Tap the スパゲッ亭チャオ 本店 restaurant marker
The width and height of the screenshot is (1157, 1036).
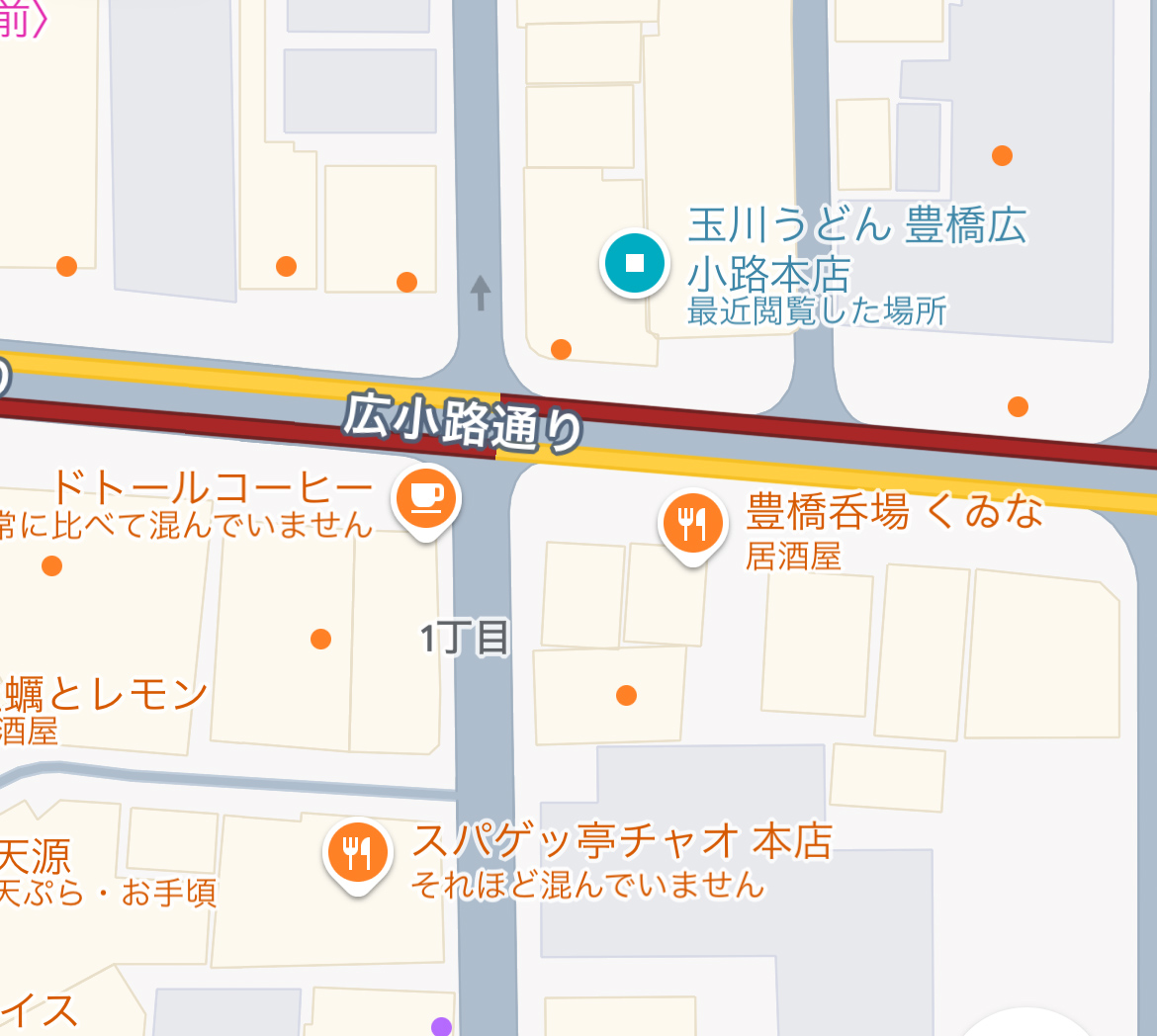pyautogui.click(x=358, y=851)
